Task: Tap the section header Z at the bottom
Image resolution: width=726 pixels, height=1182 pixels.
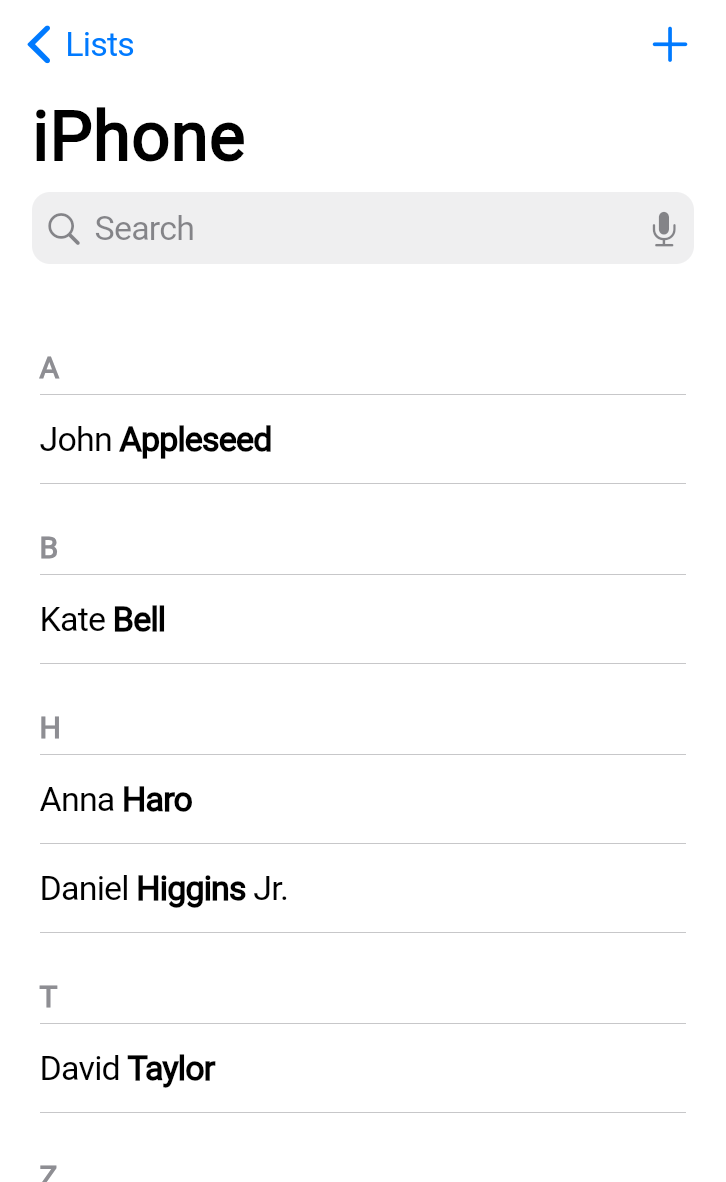Action: [49, 1170]
